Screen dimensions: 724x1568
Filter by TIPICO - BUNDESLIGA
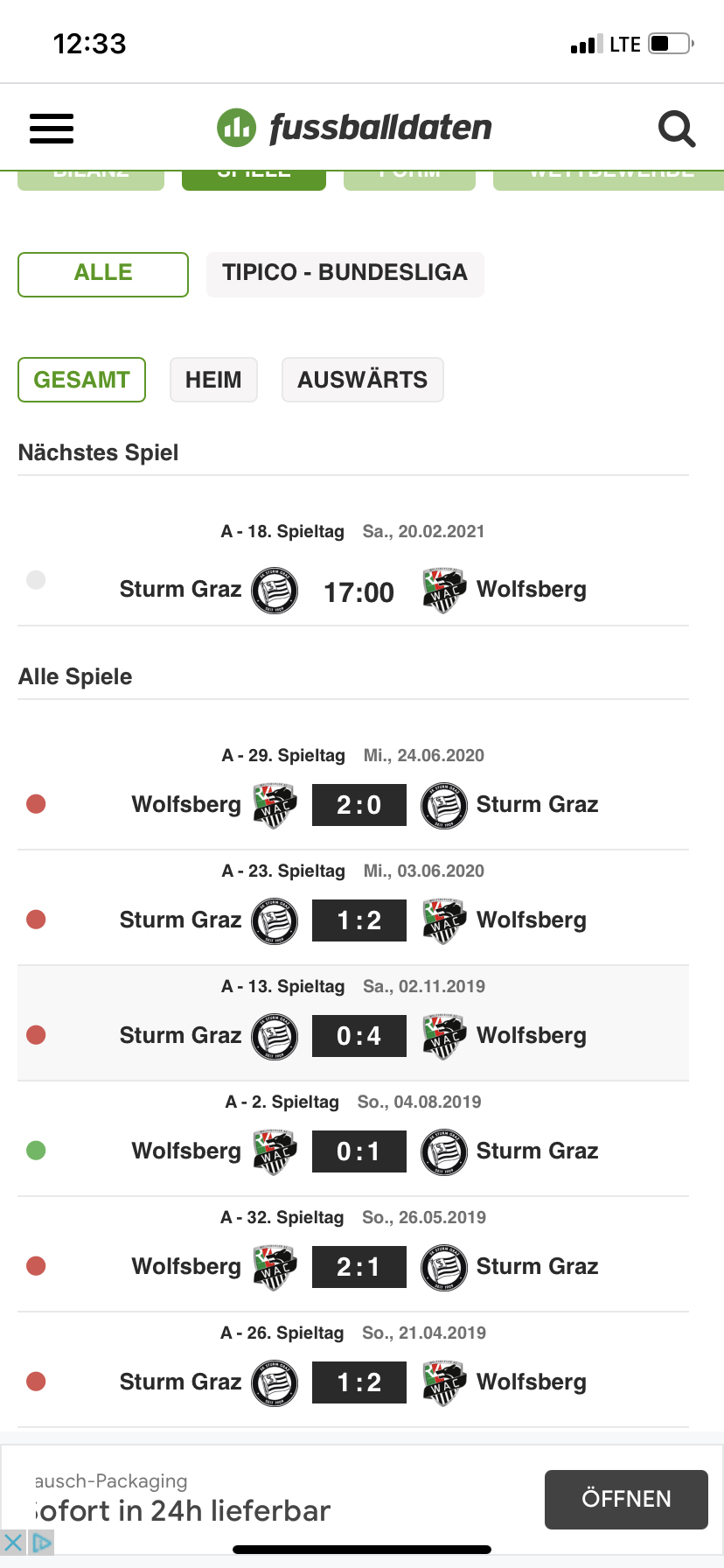point(345,275)
